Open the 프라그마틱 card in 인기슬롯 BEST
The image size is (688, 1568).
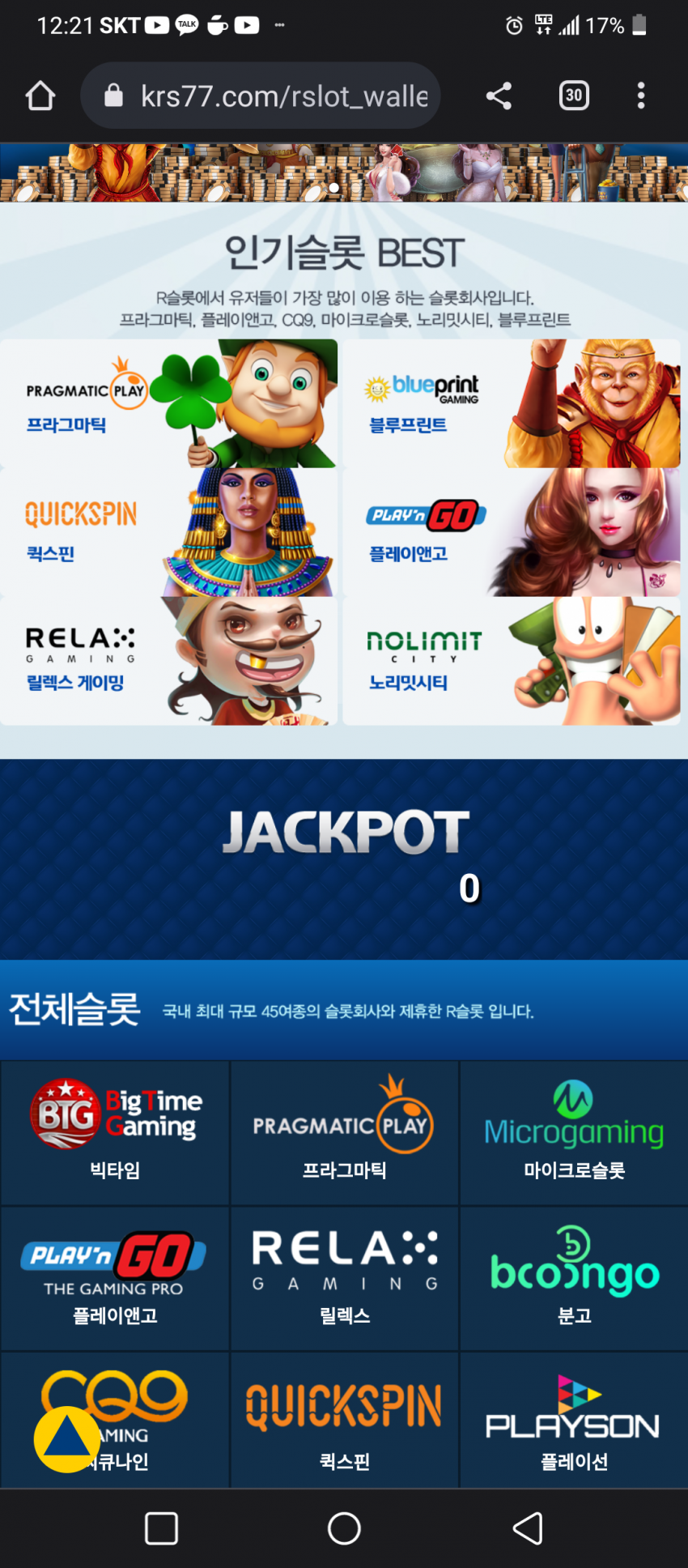click(168, 403)
